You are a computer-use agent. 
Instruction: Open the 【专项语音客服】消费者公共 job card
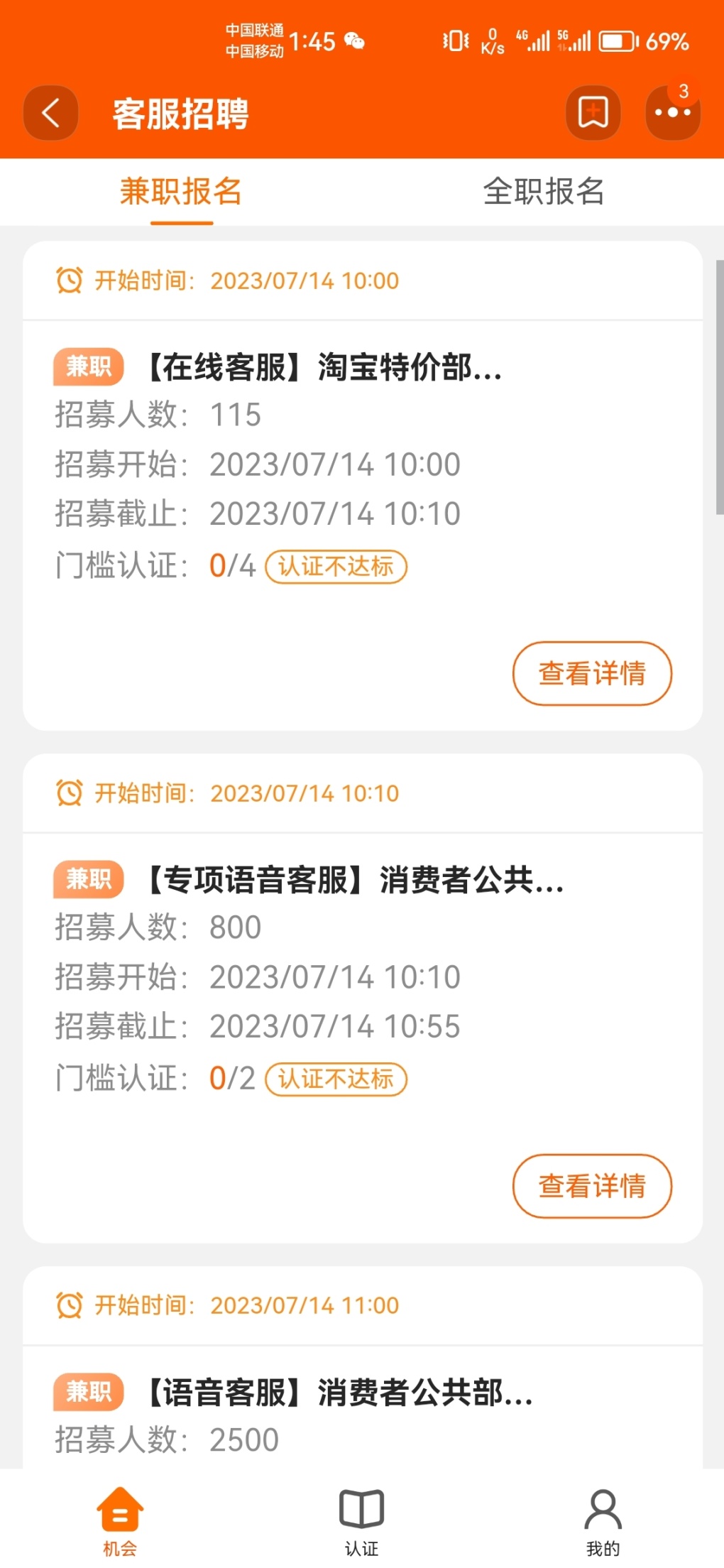tap(363, 998)
